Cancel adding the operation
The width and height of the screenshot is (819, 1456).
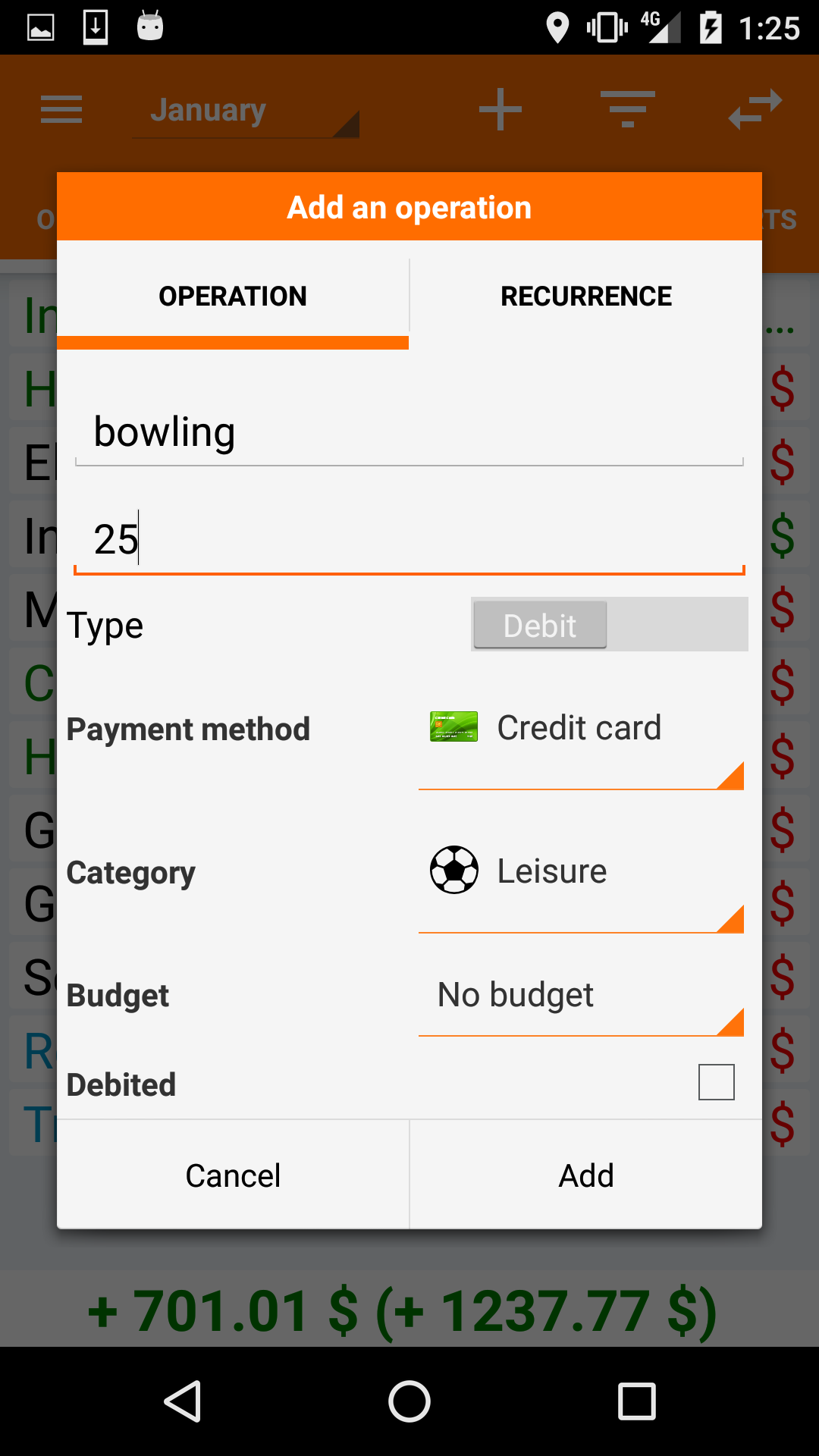coord(233,1175)
